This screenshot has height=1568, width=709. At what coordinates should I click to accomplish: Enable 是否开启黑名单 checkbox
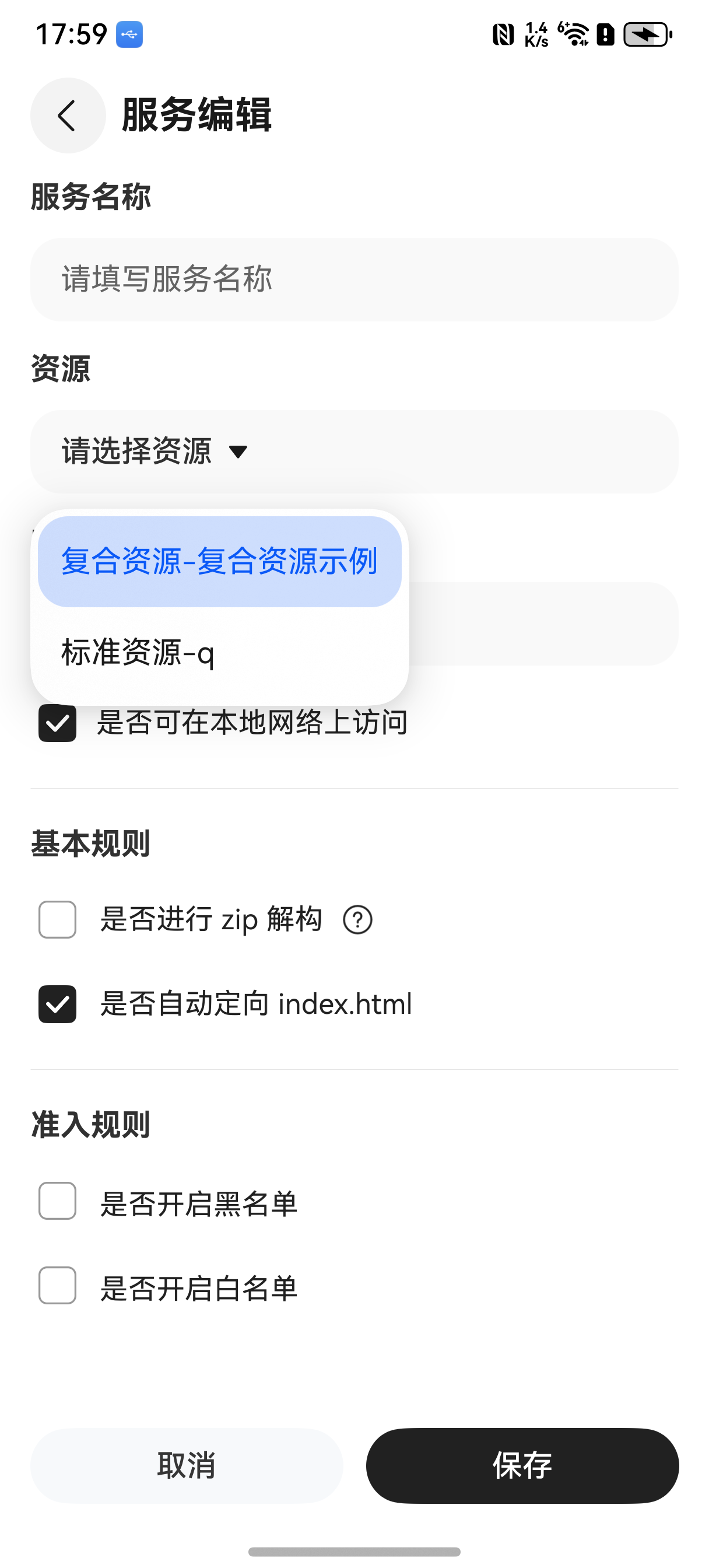coord(57,1201)
